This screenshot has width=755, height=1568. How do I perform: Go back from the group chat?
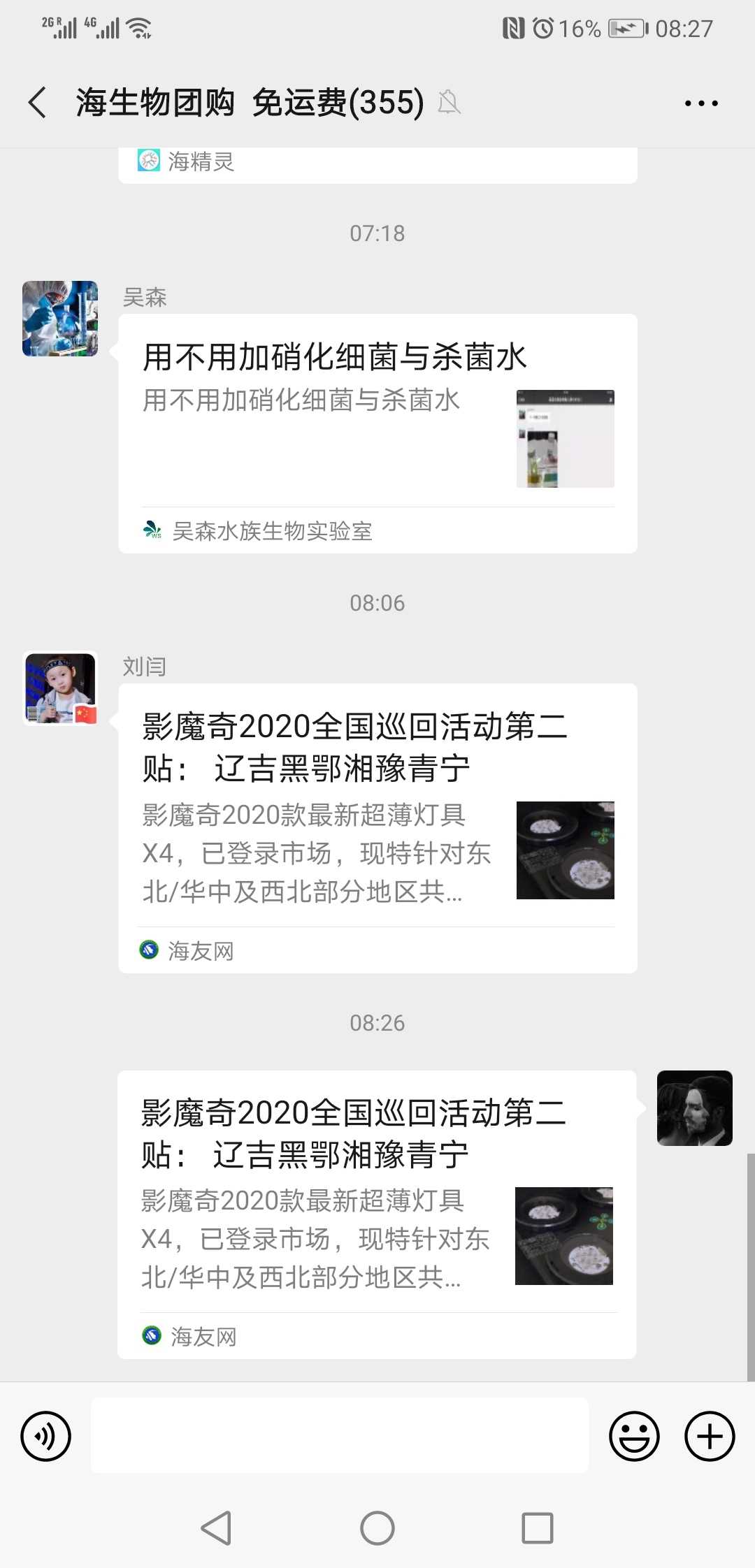38,103
